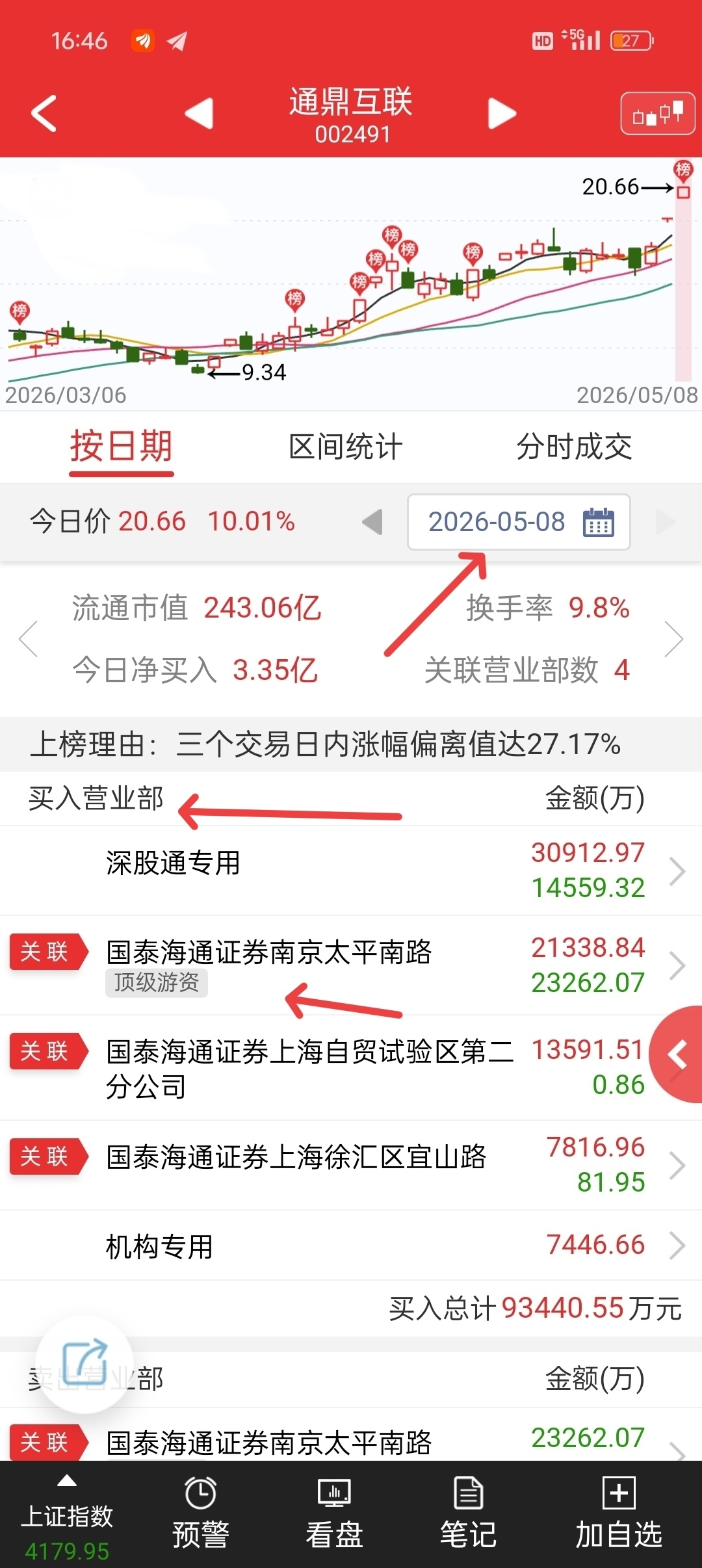702x1568 pixels.
Task: Switch to the previous stock with left triangle
Action: coord(200,113)
